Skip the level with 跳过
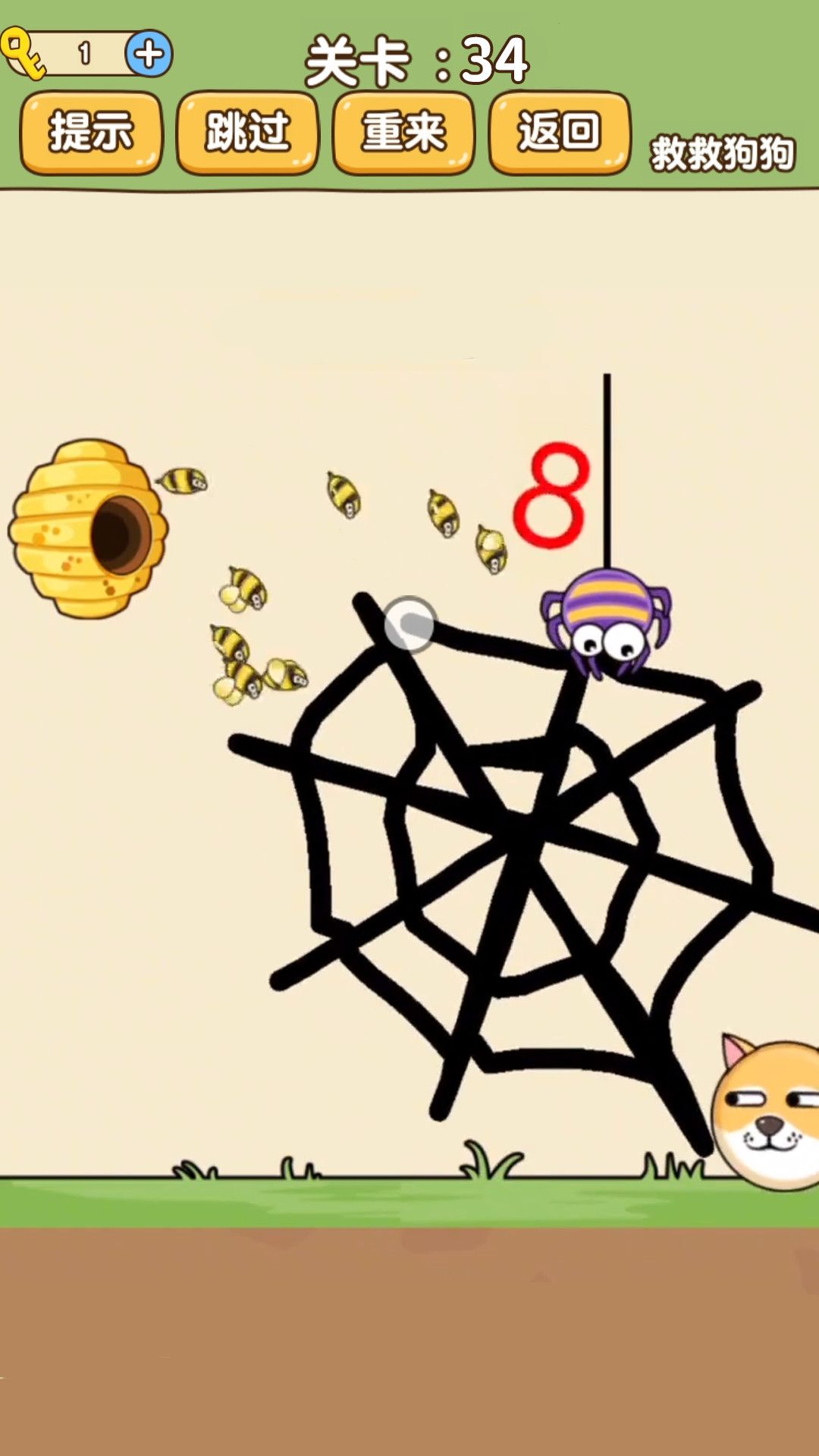Viewport: 819px width, 1456px height. 247,133
